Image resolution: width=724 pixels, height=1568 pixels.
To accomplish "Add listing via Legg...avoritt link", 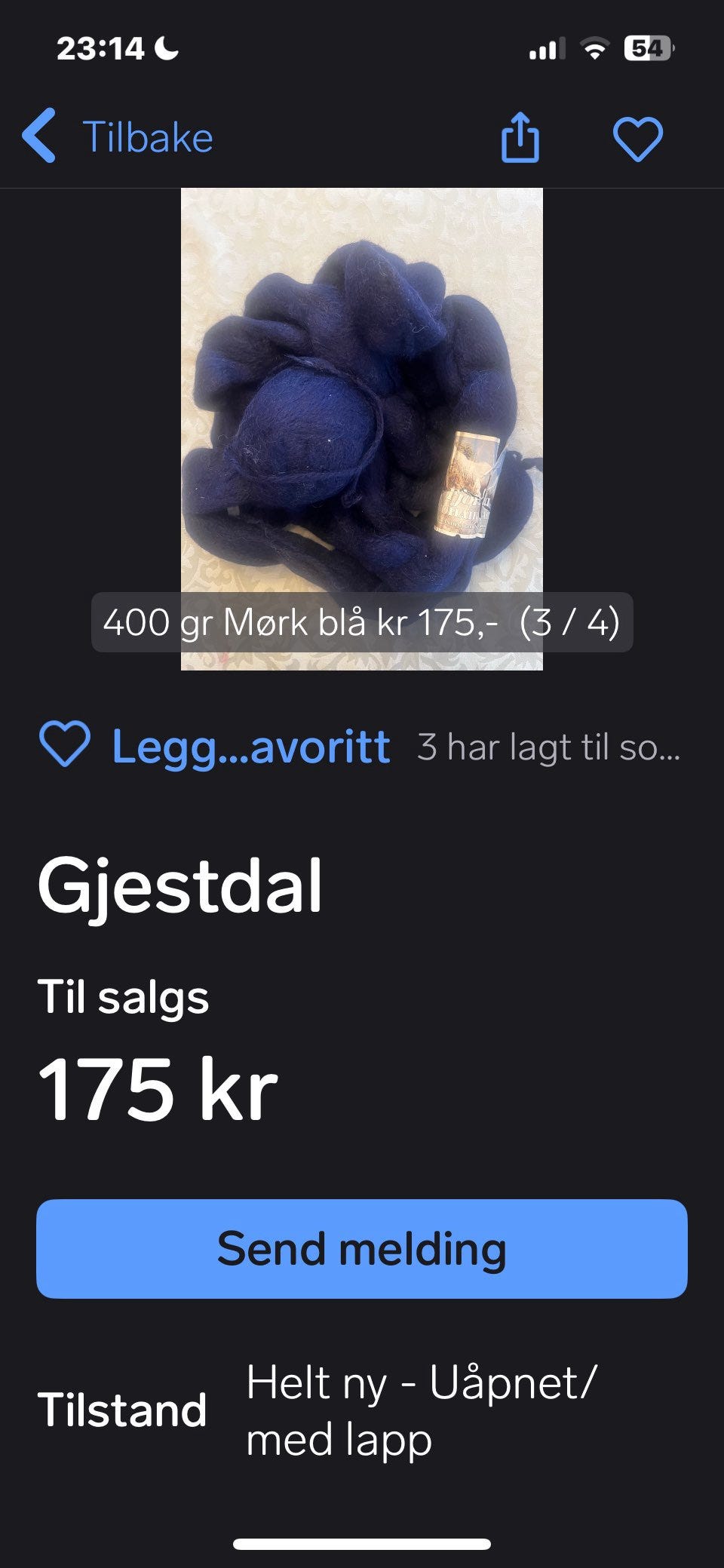I will click(216, 747).
